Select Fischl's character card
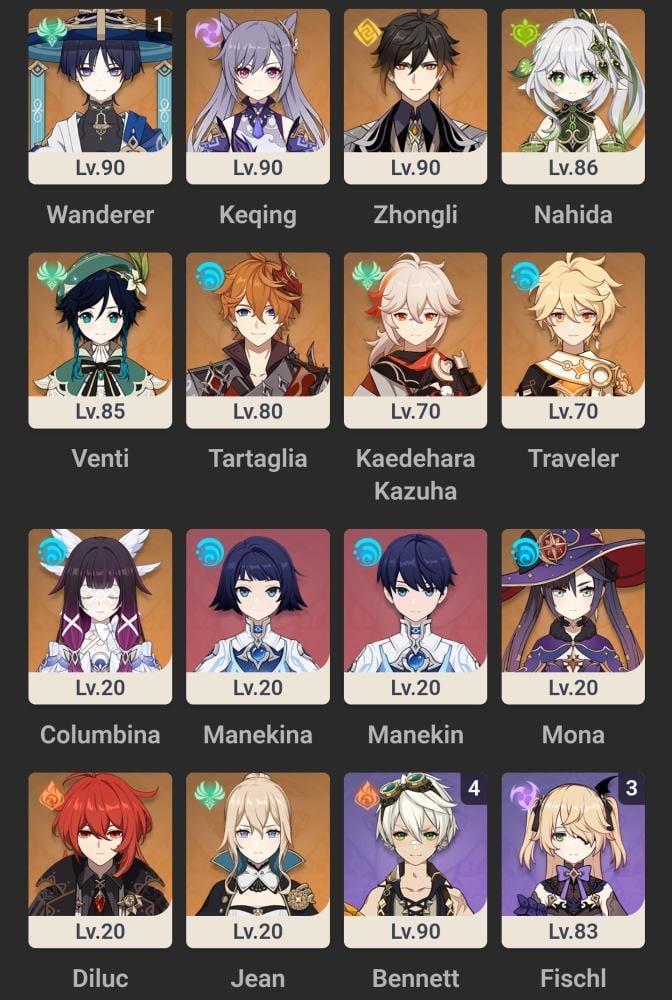The image size is (672, 1000). click(x=573, y=860)
